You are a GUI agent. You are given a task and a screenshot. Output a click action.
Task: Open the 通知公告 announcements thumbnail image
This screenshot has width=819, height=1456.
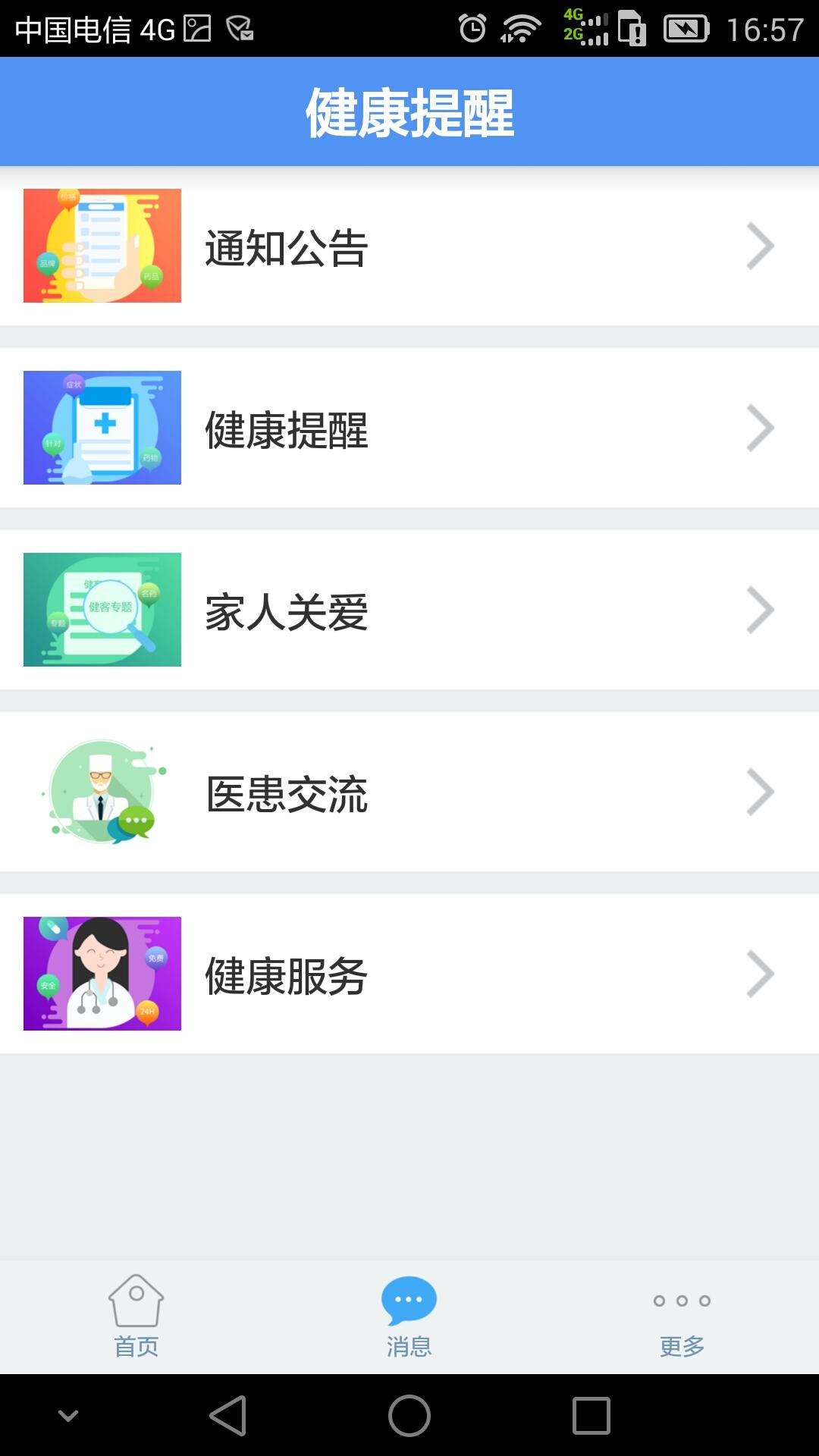(102, 246)
